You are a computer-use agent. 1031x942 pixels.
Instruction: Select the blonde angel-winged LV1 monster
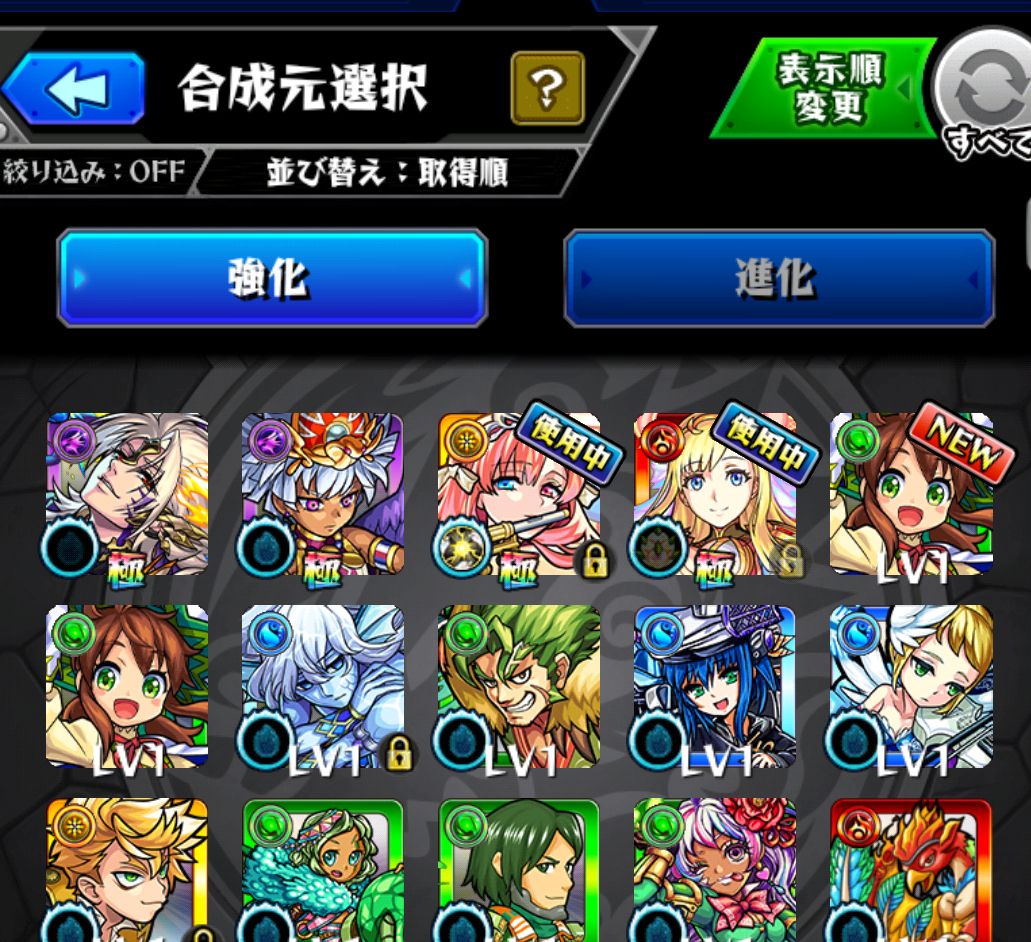coord(911,686)
